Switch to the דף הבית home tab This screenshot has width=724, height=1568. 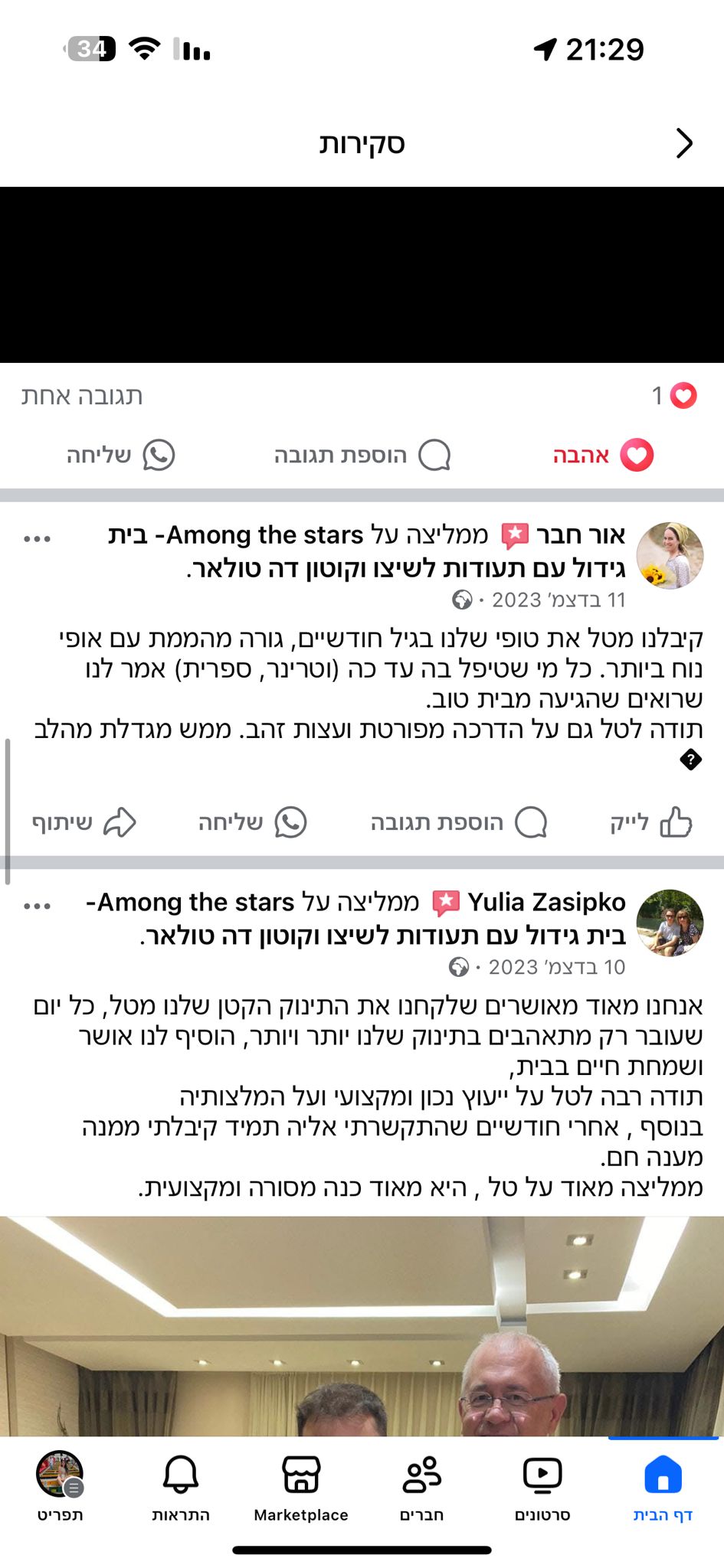[x=663, y=1487]
